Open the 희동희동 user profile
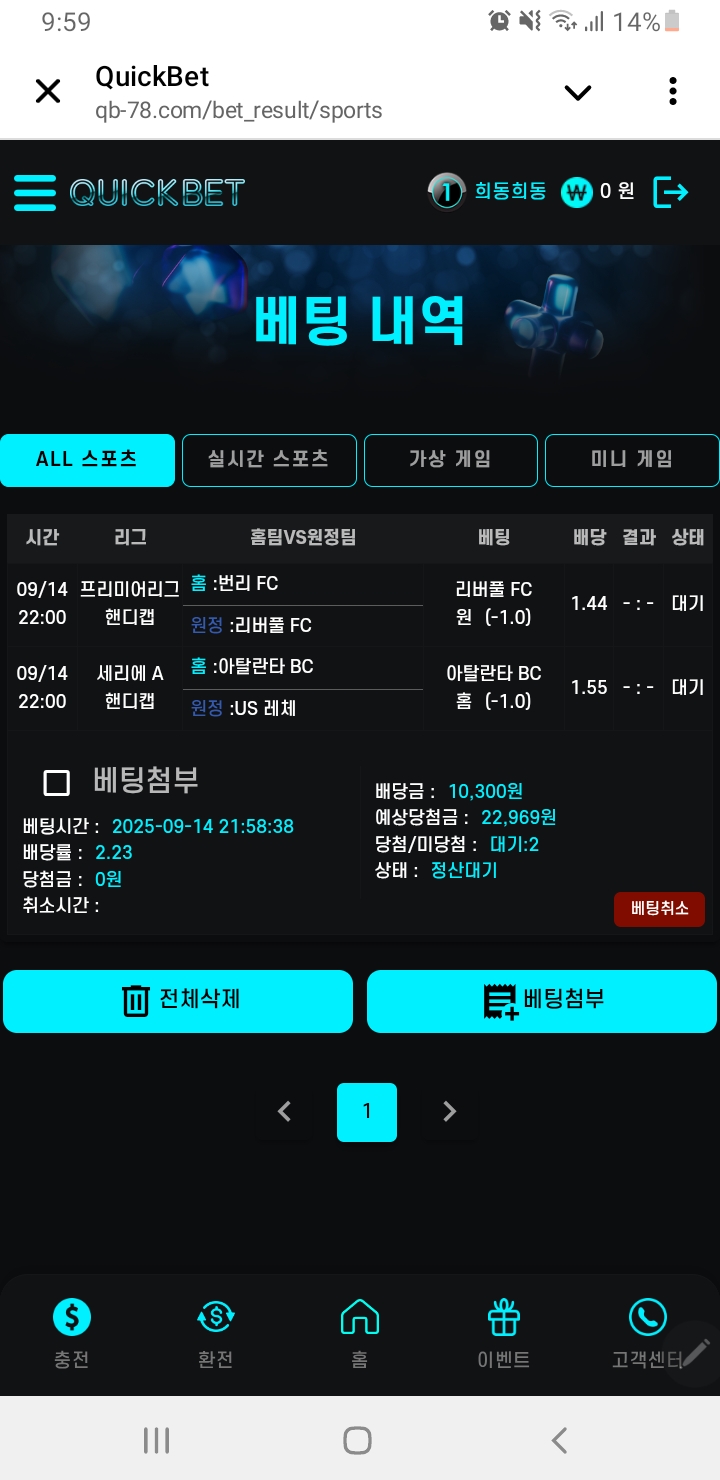 [x=488, y=191]
